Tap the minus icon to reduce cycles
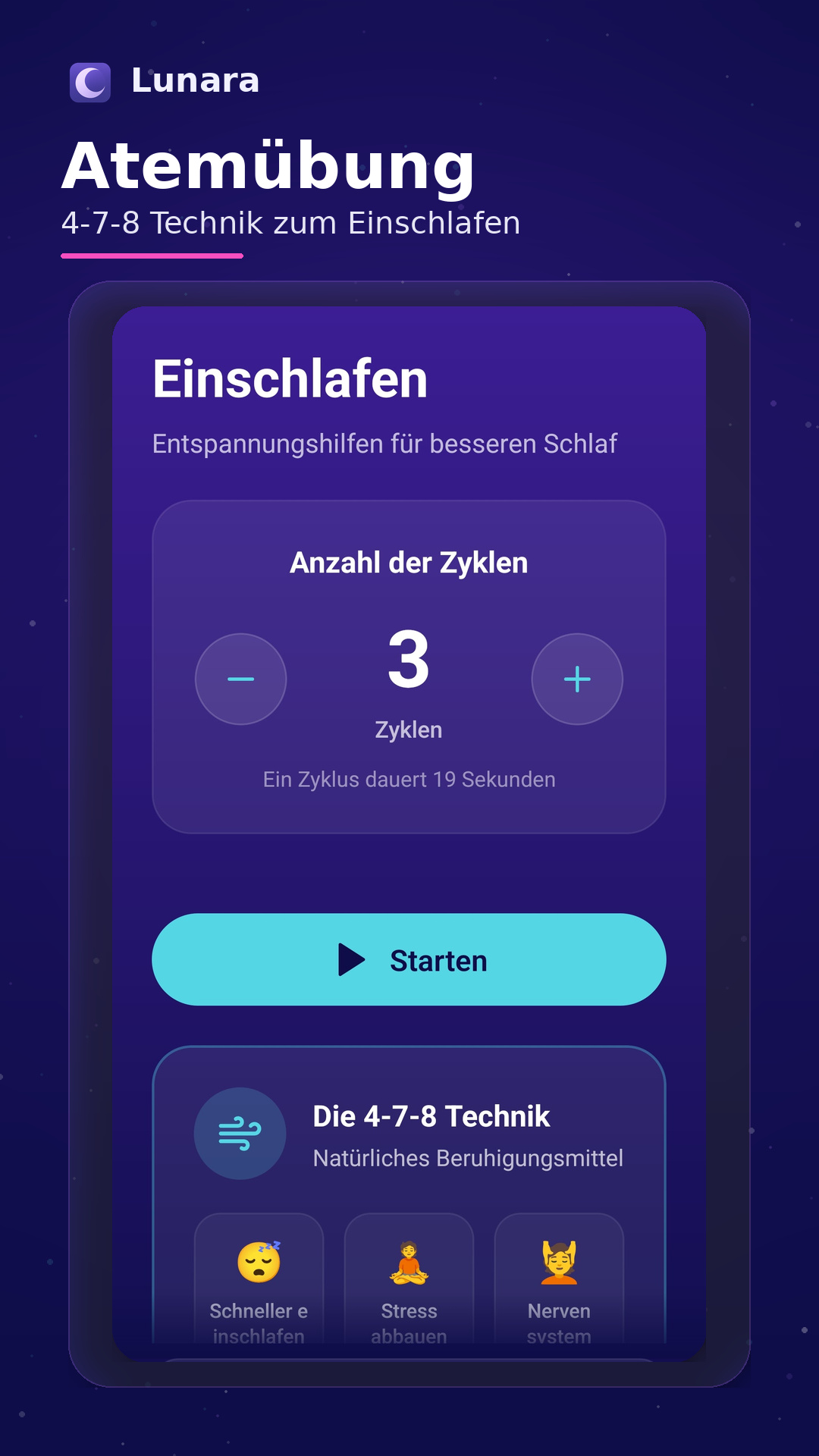 pyautogui.click(x=240, y=679)
